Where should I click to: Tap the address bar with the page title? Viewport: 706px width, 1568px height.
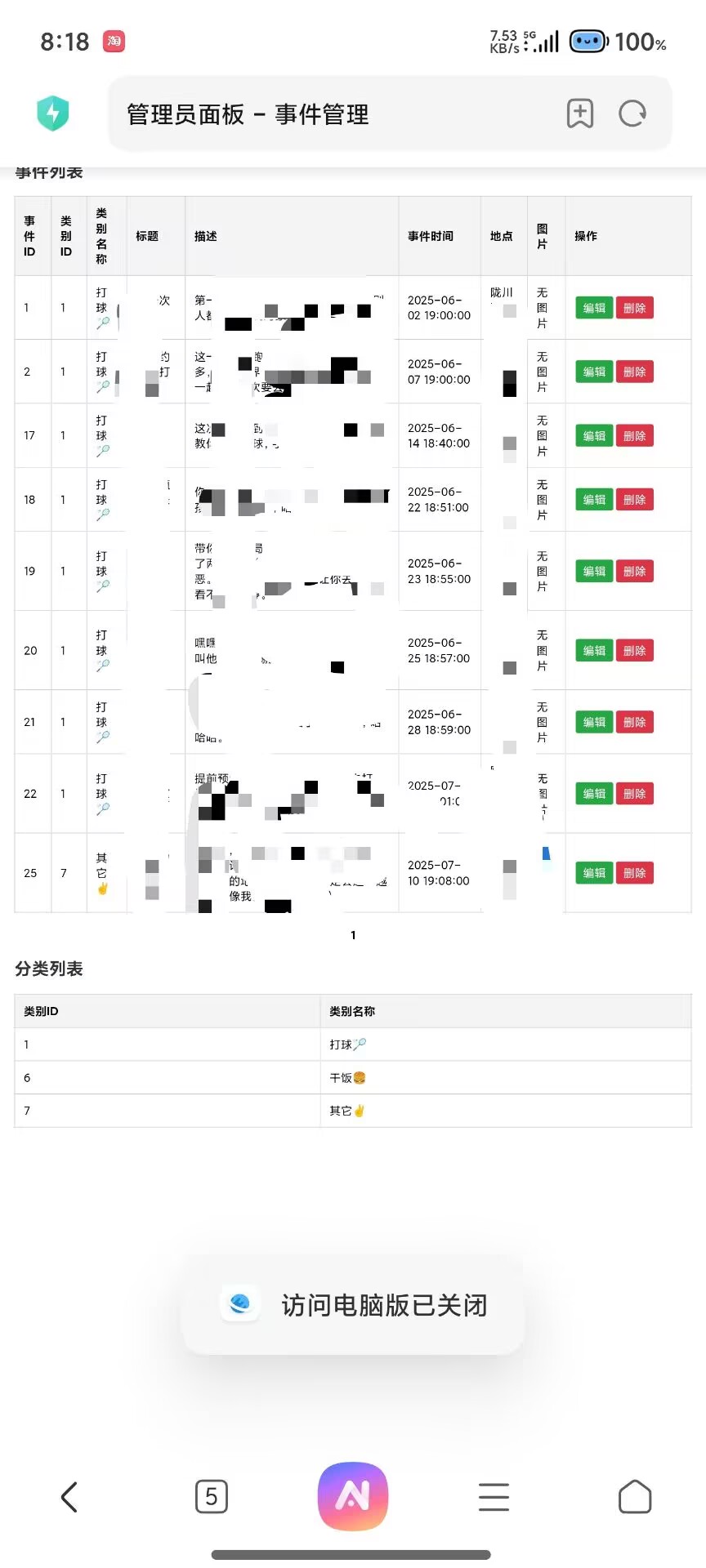click(327, 114)
